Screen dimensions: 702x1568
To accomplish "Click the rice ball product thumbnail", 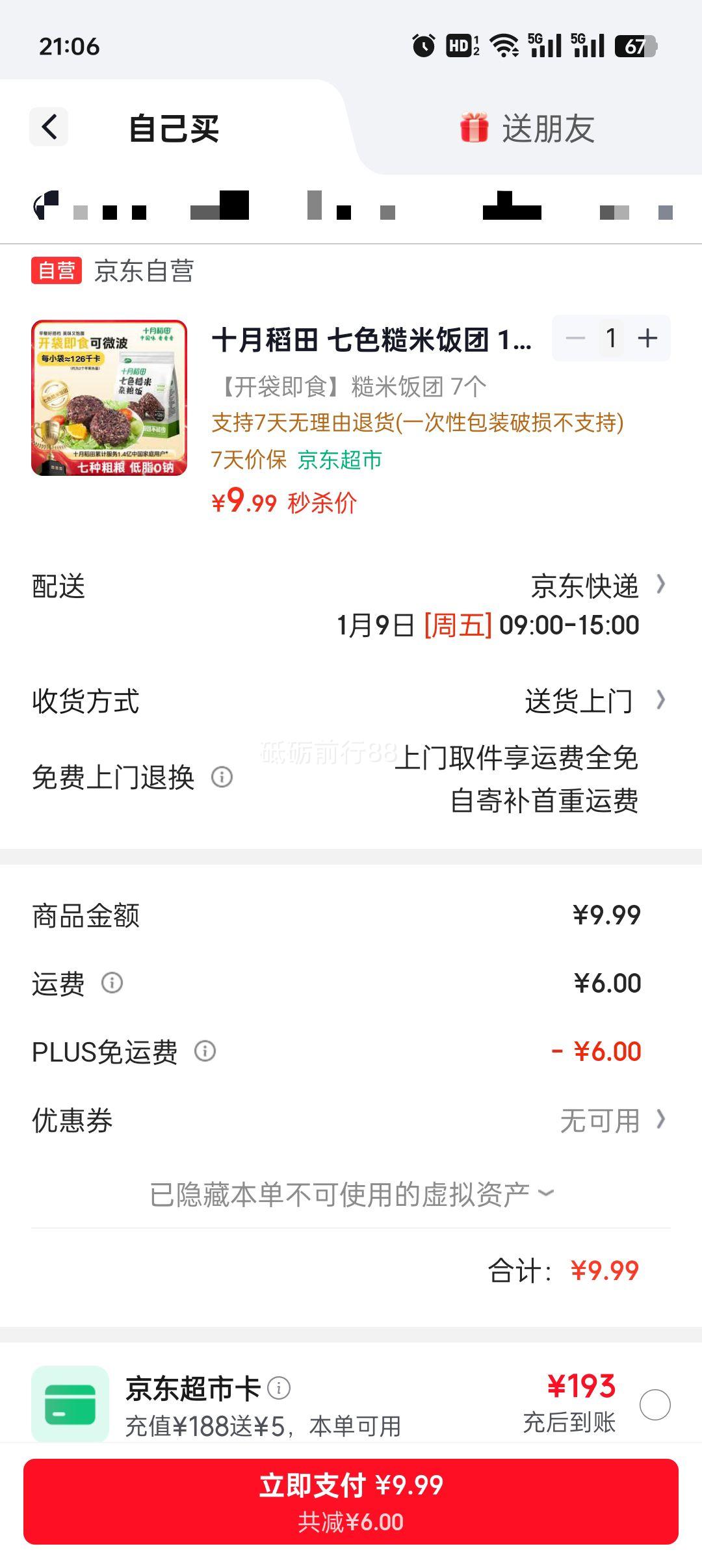I will pyautogui.click(x=109, y=399).
